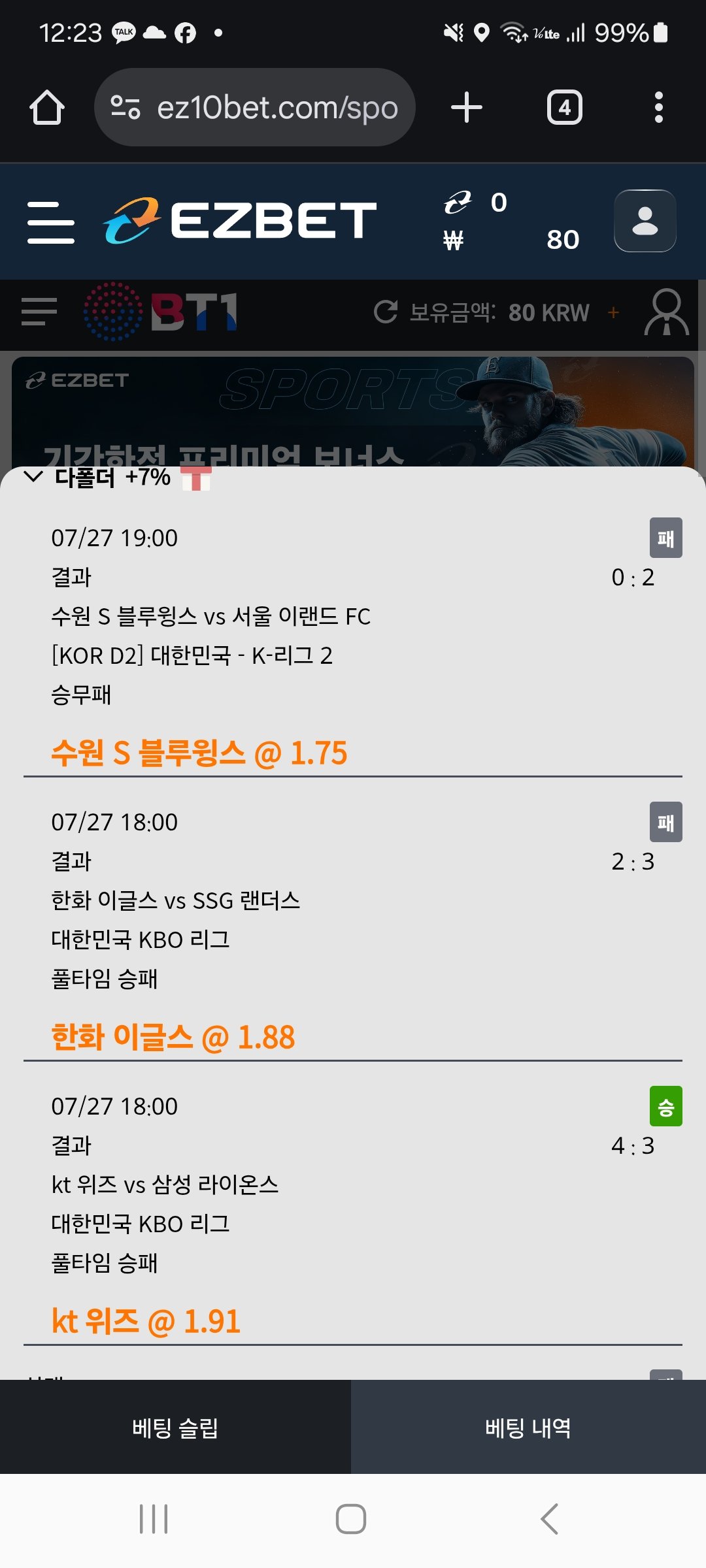Open a new browser tab

[467, 107]
